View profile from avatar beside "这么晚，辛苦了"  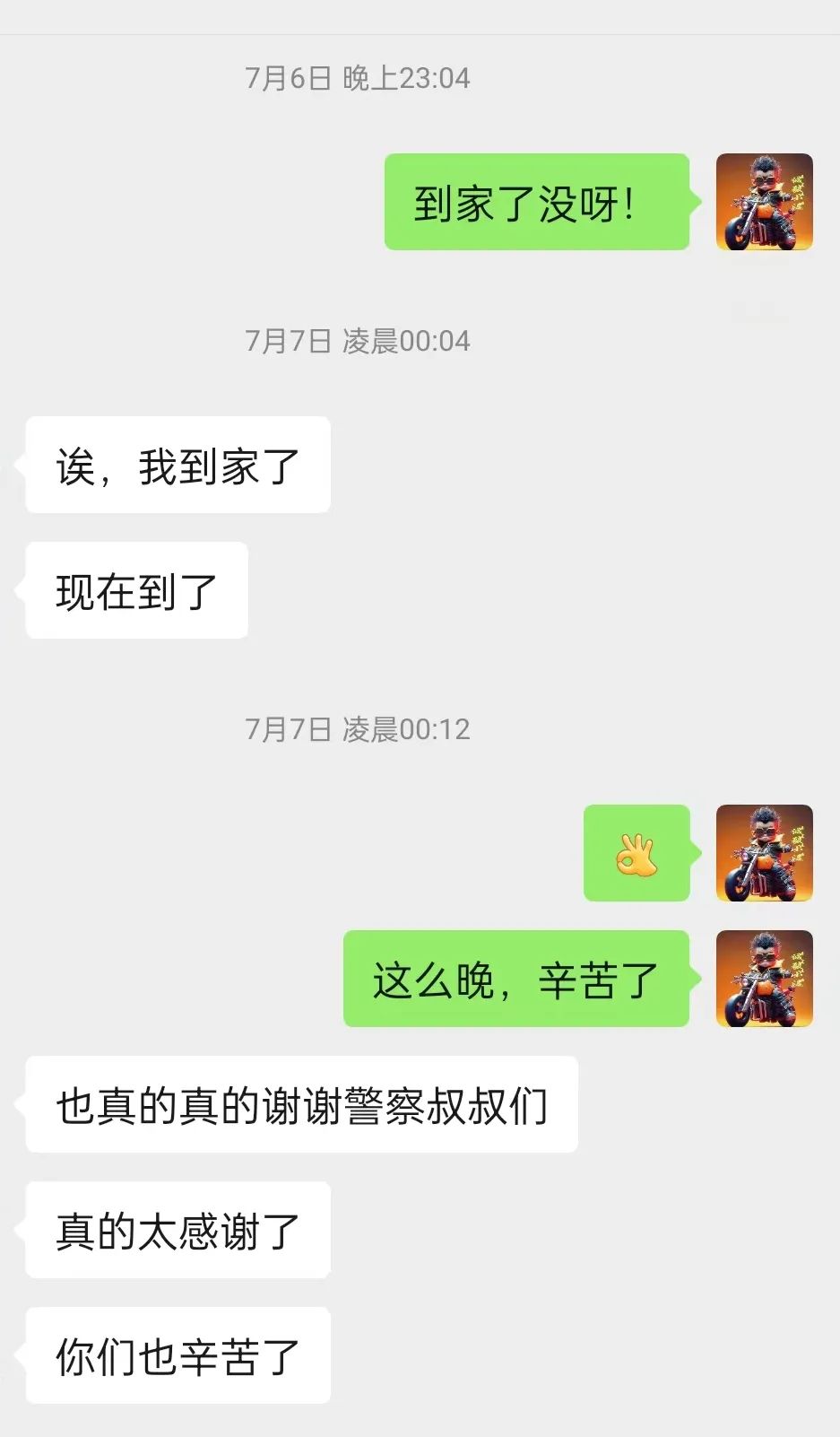point(764,979)
